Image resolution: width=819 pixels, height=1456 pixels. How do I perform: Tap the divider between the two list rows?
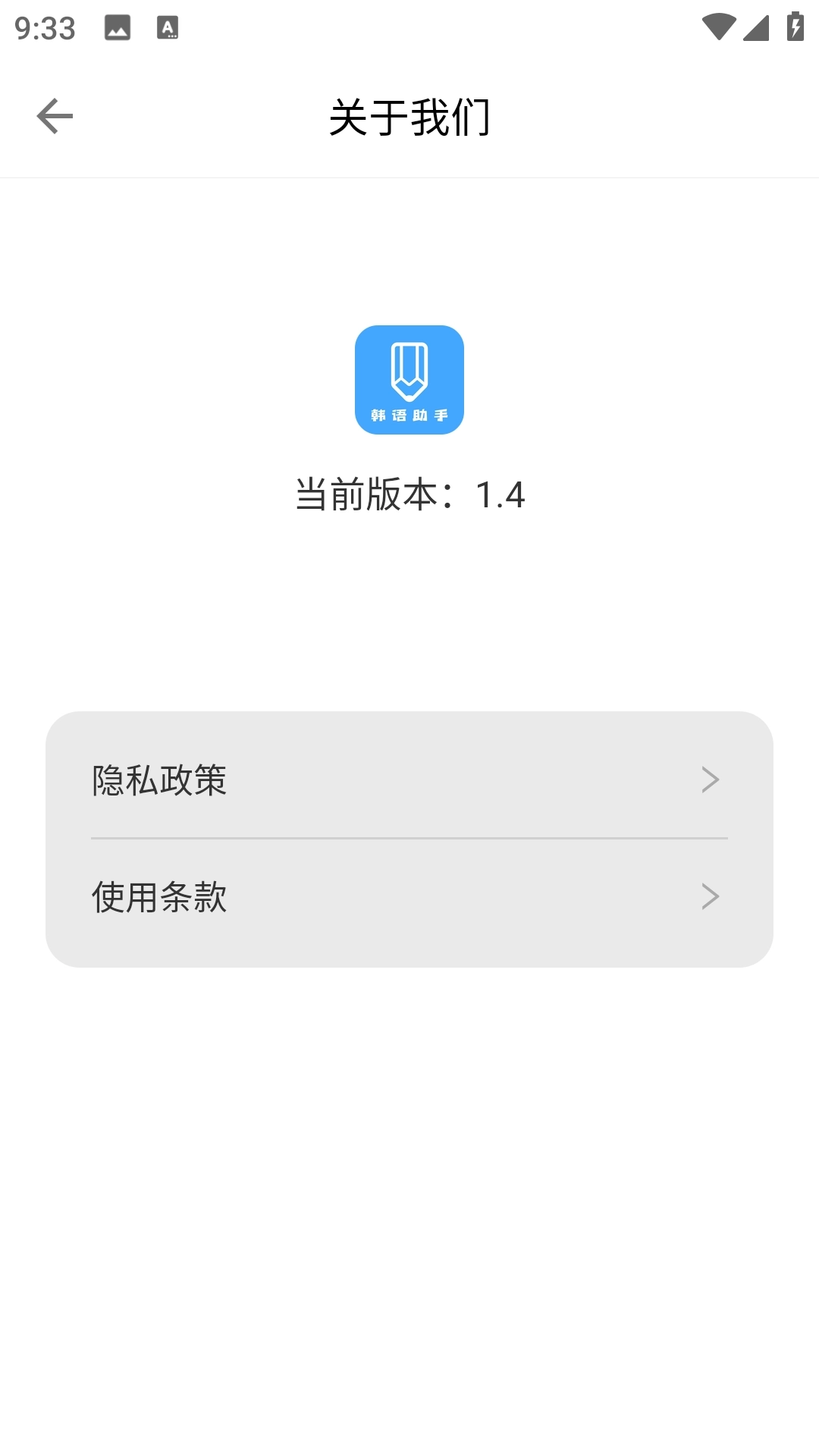(x=409, y=838)
